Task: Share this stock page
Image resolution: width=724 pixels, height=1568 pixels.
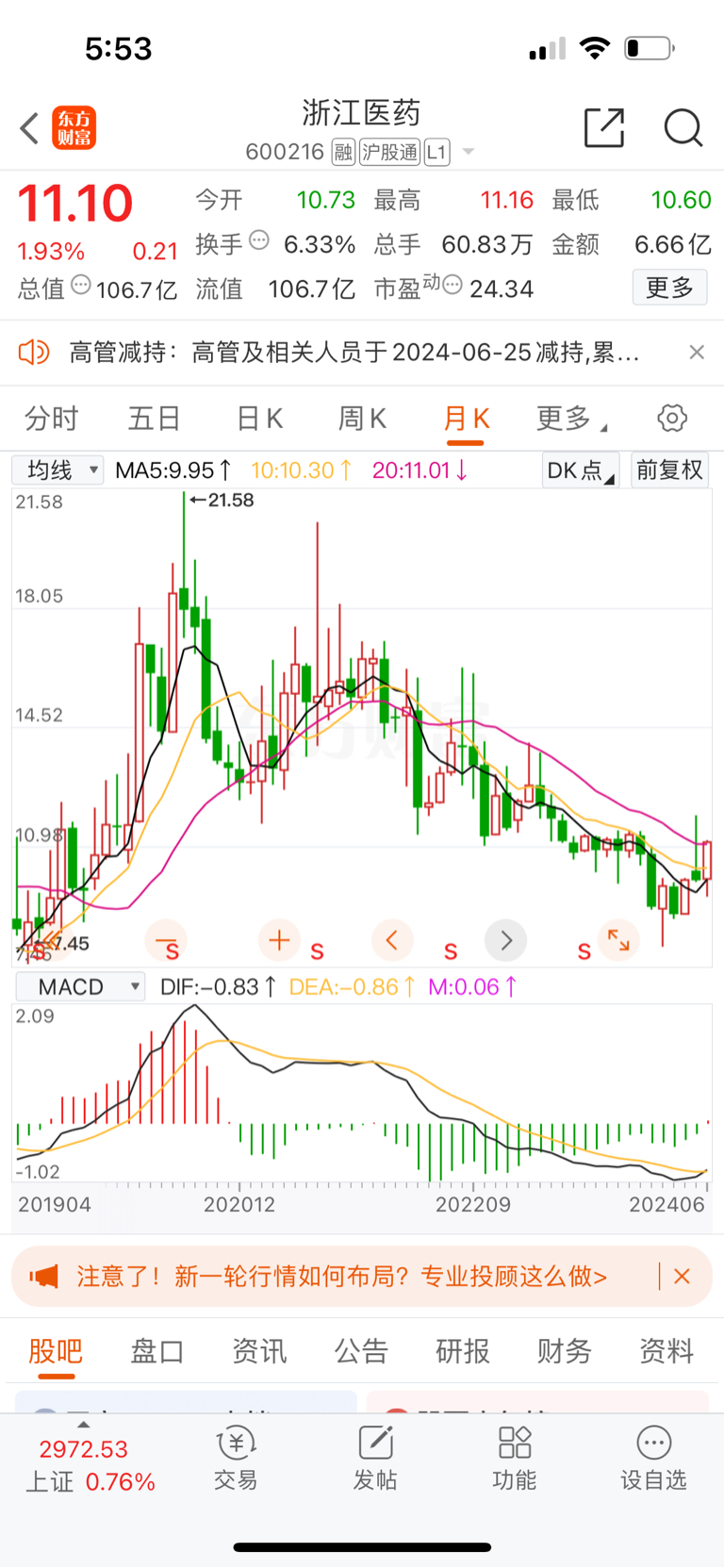Action: 604,128
